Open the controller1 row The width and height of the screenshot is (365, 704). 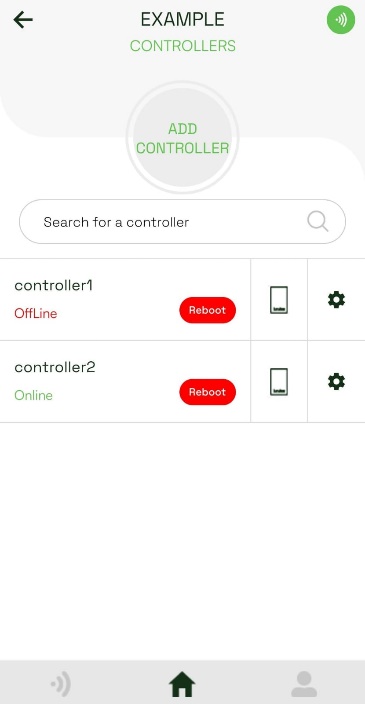click(125, 299)
